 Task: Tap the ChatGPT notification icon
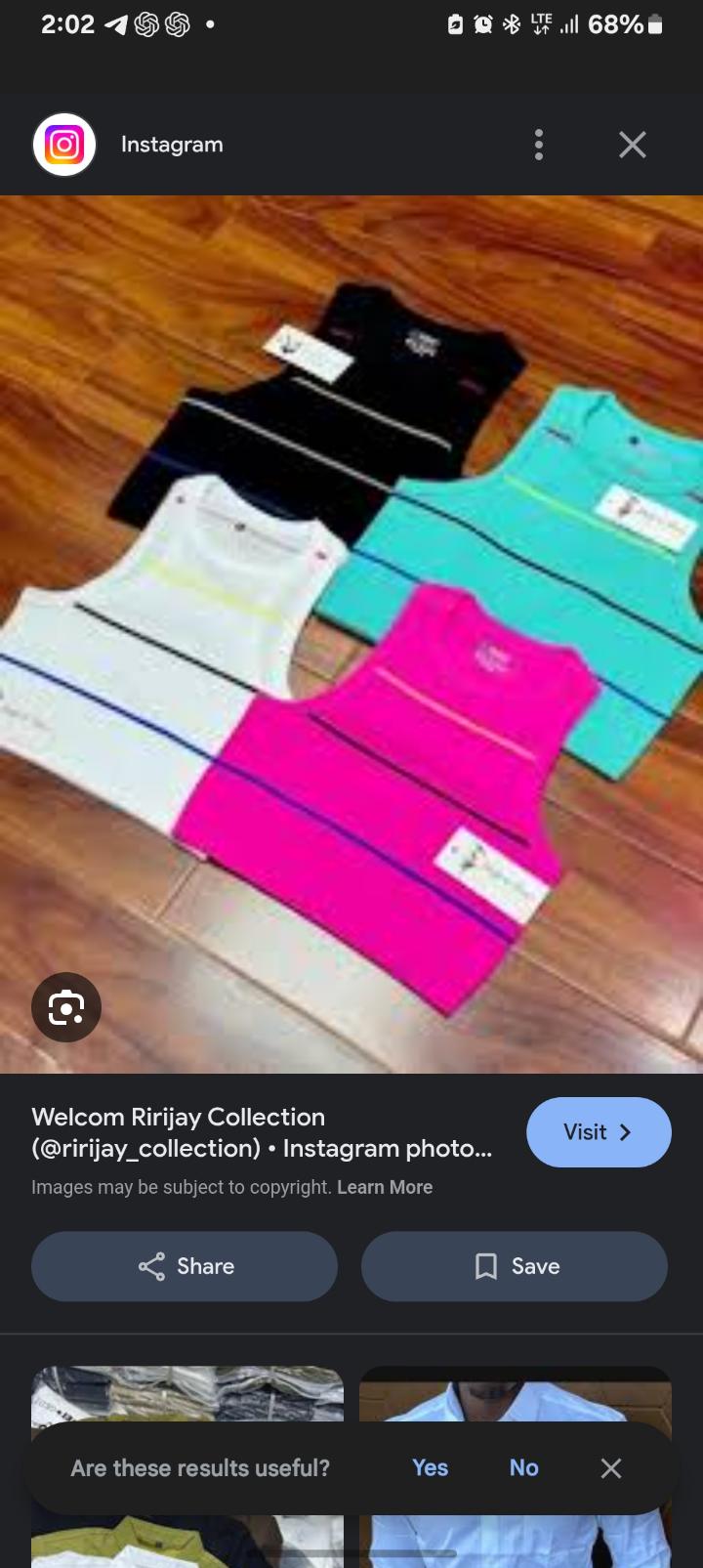pyautogui.click(x=146, y=24)
